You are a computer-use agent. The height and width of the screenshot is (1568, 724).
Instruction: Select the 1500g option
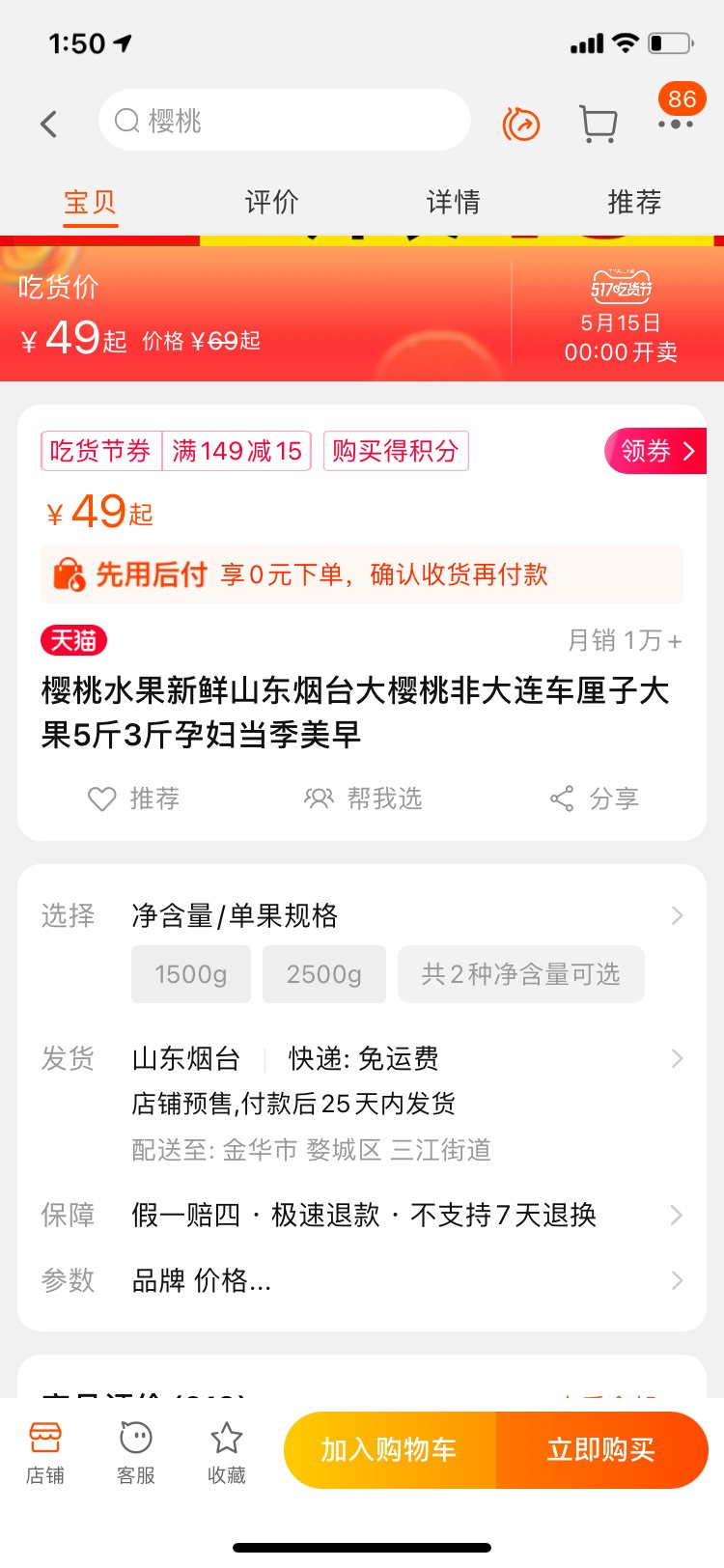pos(191,974)
